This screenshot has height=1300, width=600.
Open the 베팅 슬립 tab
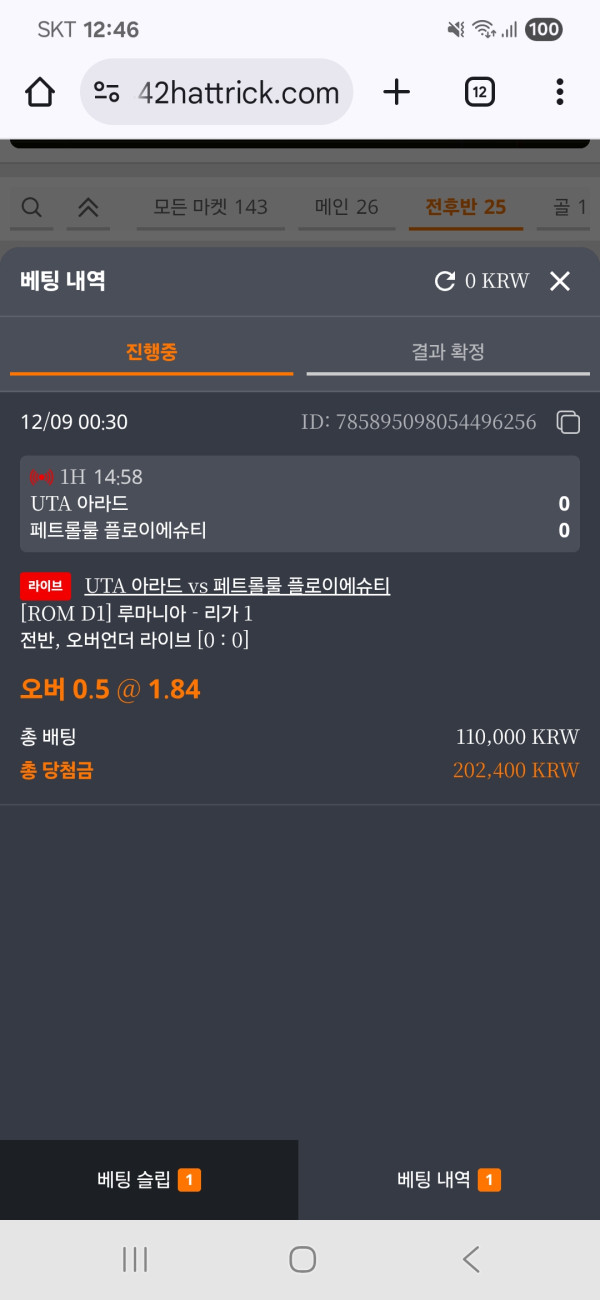(x=149, y=1180)
